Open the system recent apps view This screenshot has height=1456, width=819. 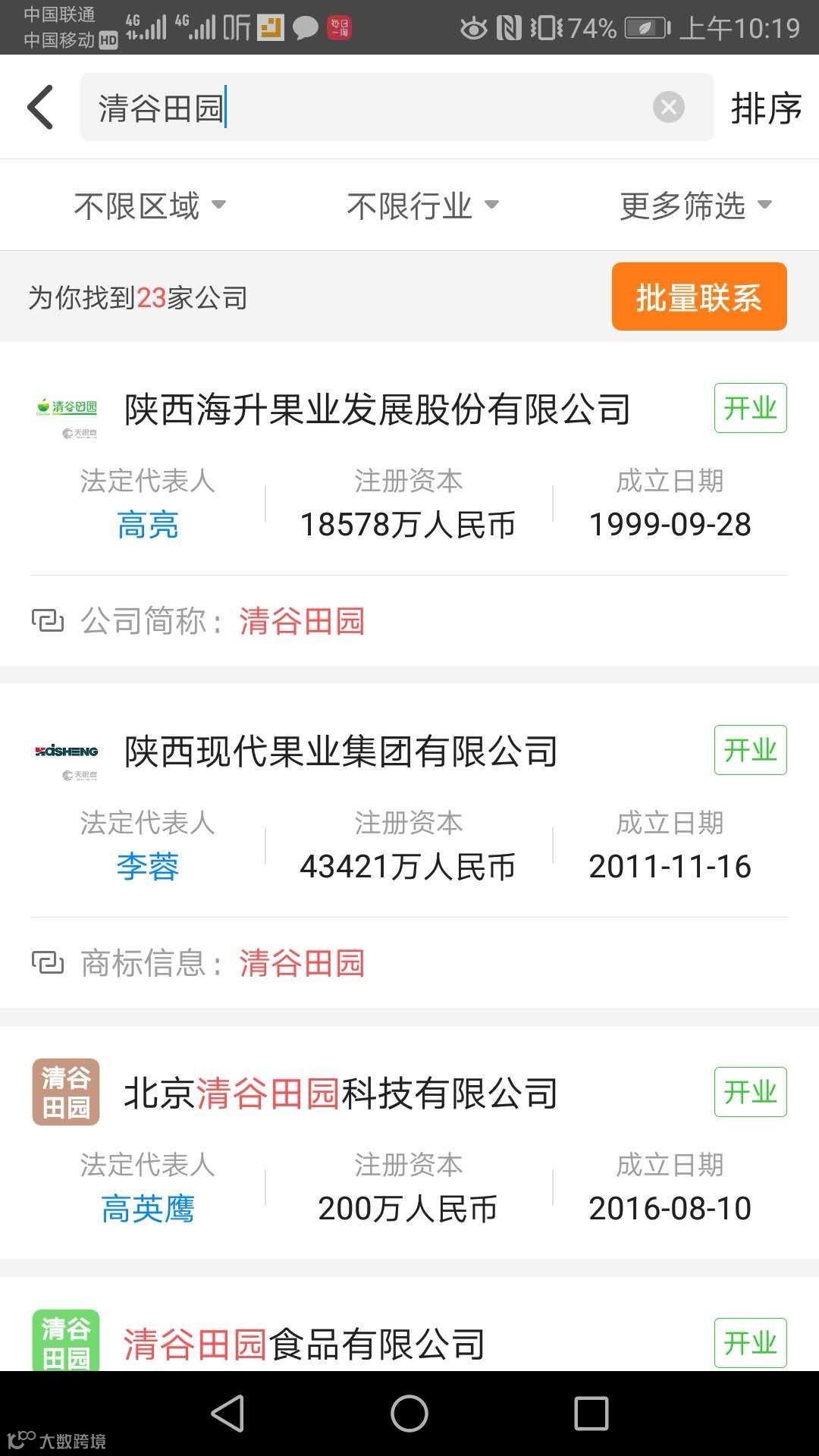pyautogui.click(x=591, y=1414)
